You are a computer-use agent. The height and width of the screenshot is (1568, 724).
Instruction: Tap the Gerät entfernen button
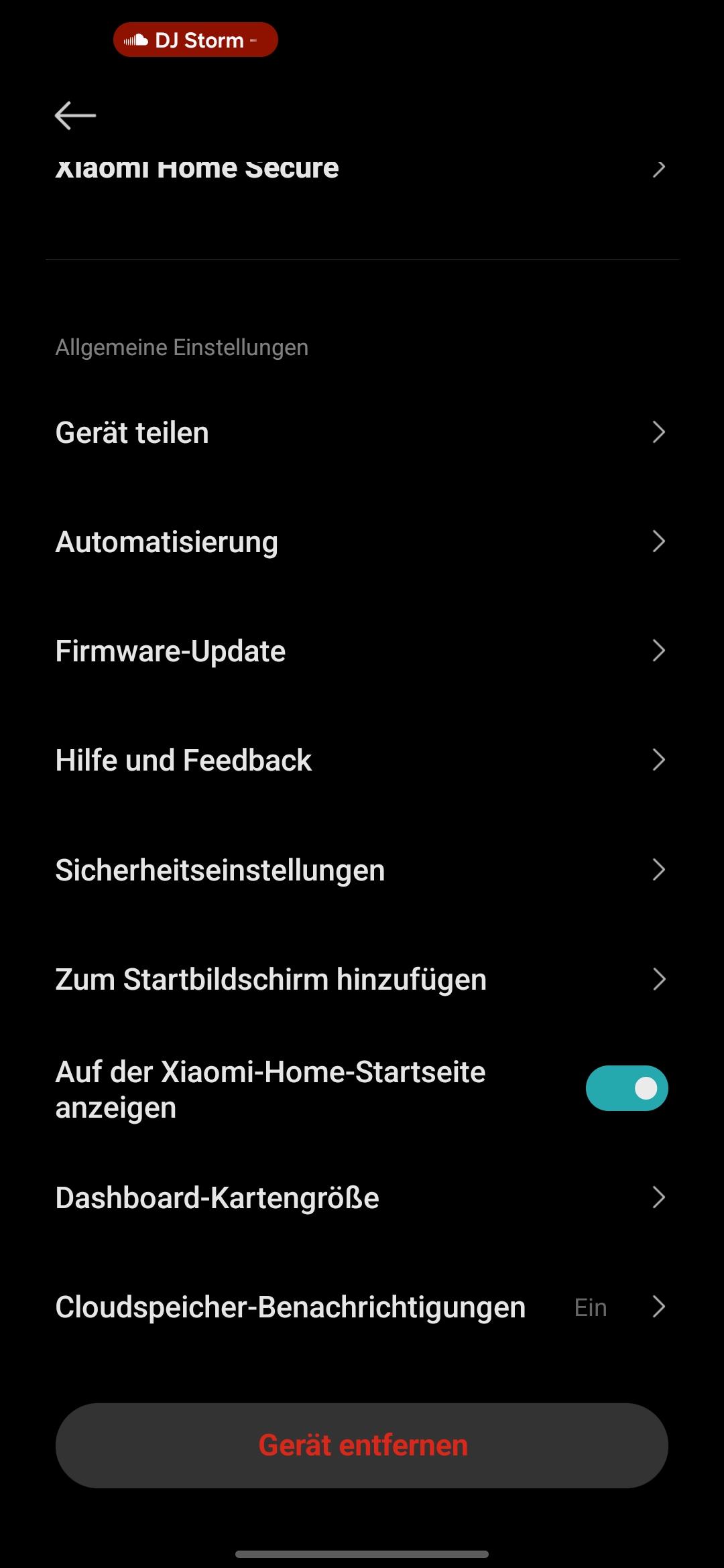tap(362, 1445)
